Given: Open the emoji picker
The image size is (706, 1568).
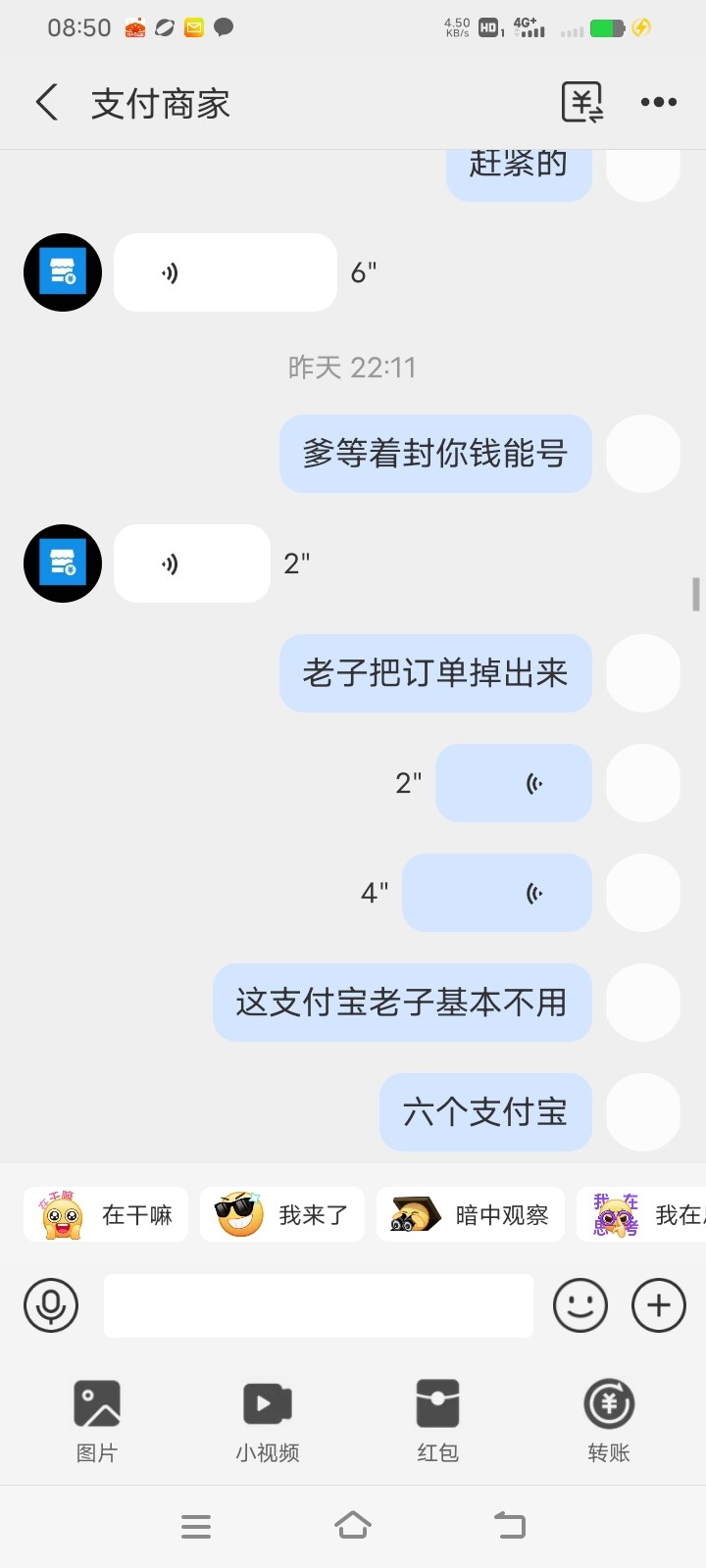Looking at the screenshot, I should tap(580, 1305).
